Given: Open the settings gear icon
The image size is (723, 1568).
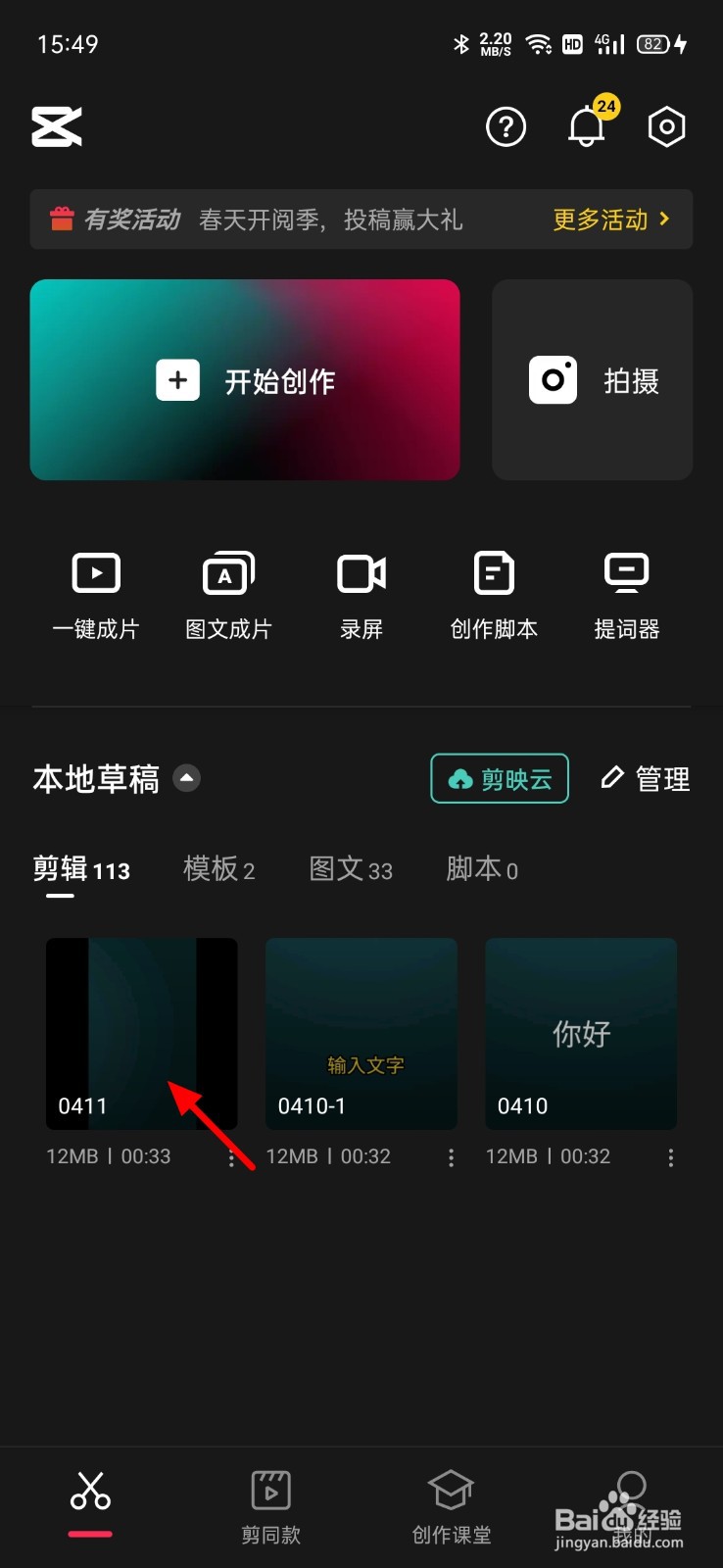Looking at the screenshot, I should (x=666, y=127).
